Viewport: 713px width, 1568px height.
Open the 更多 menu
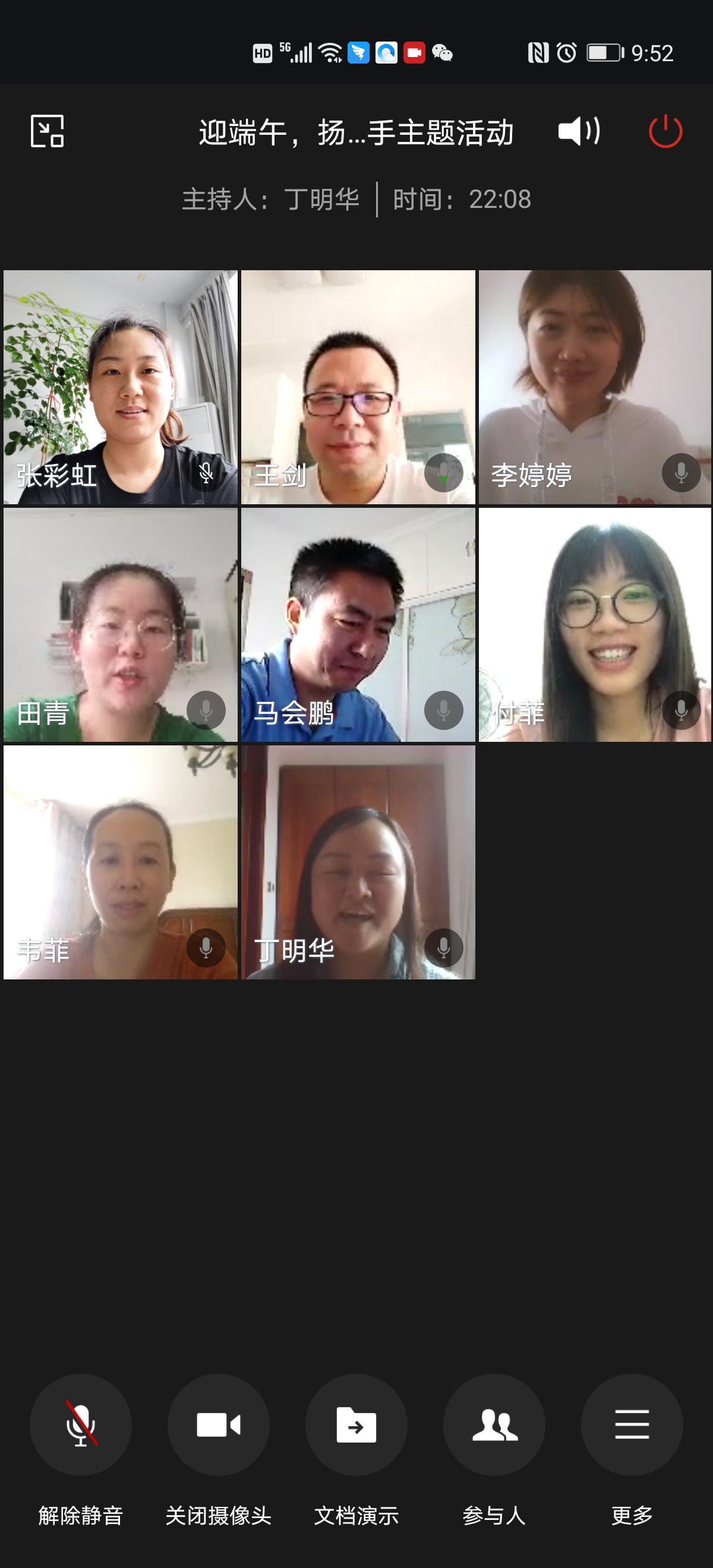click(x=632, y=1424)
